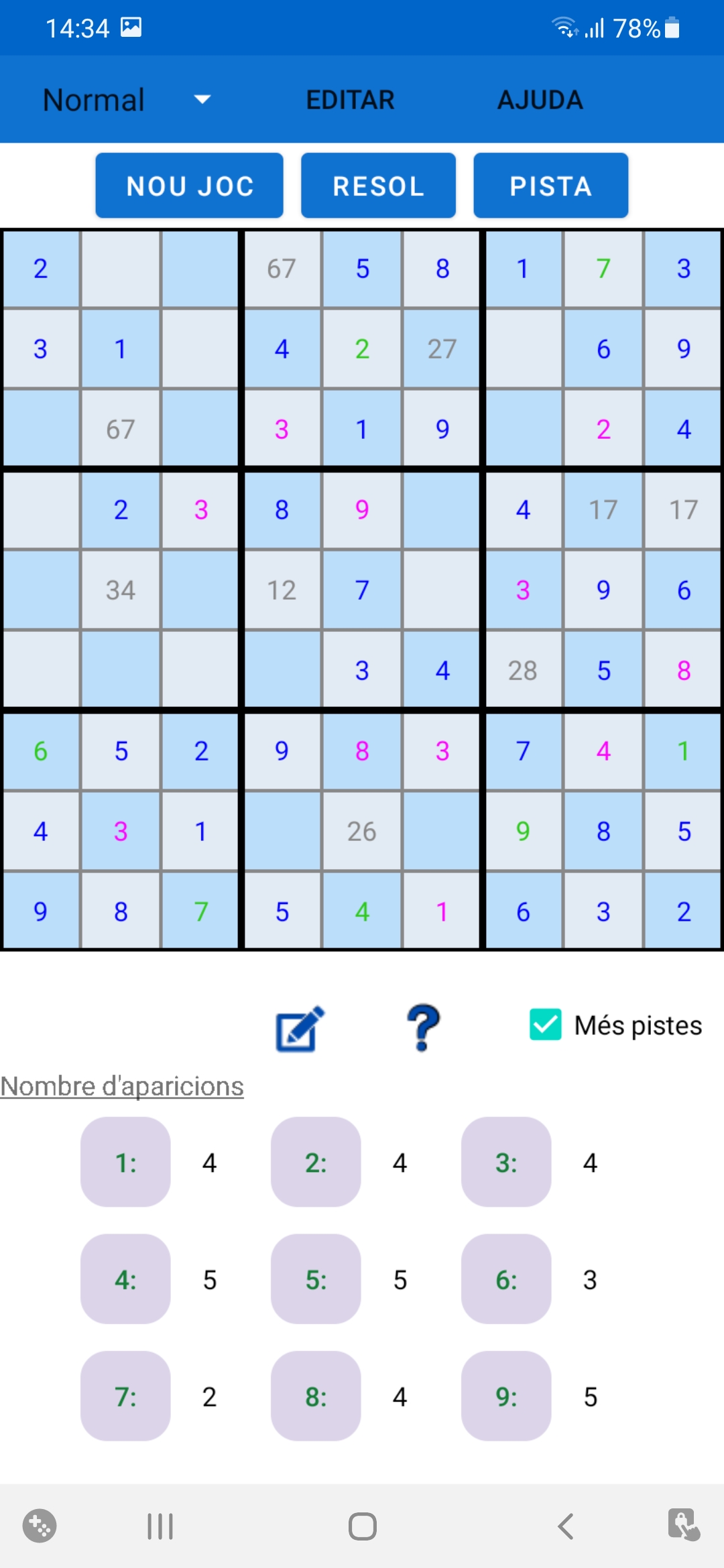Image resolution: width=724 pixels, height=1568 pixels.
Task: Open the AJUDA help section
Action: click(540, 100)
